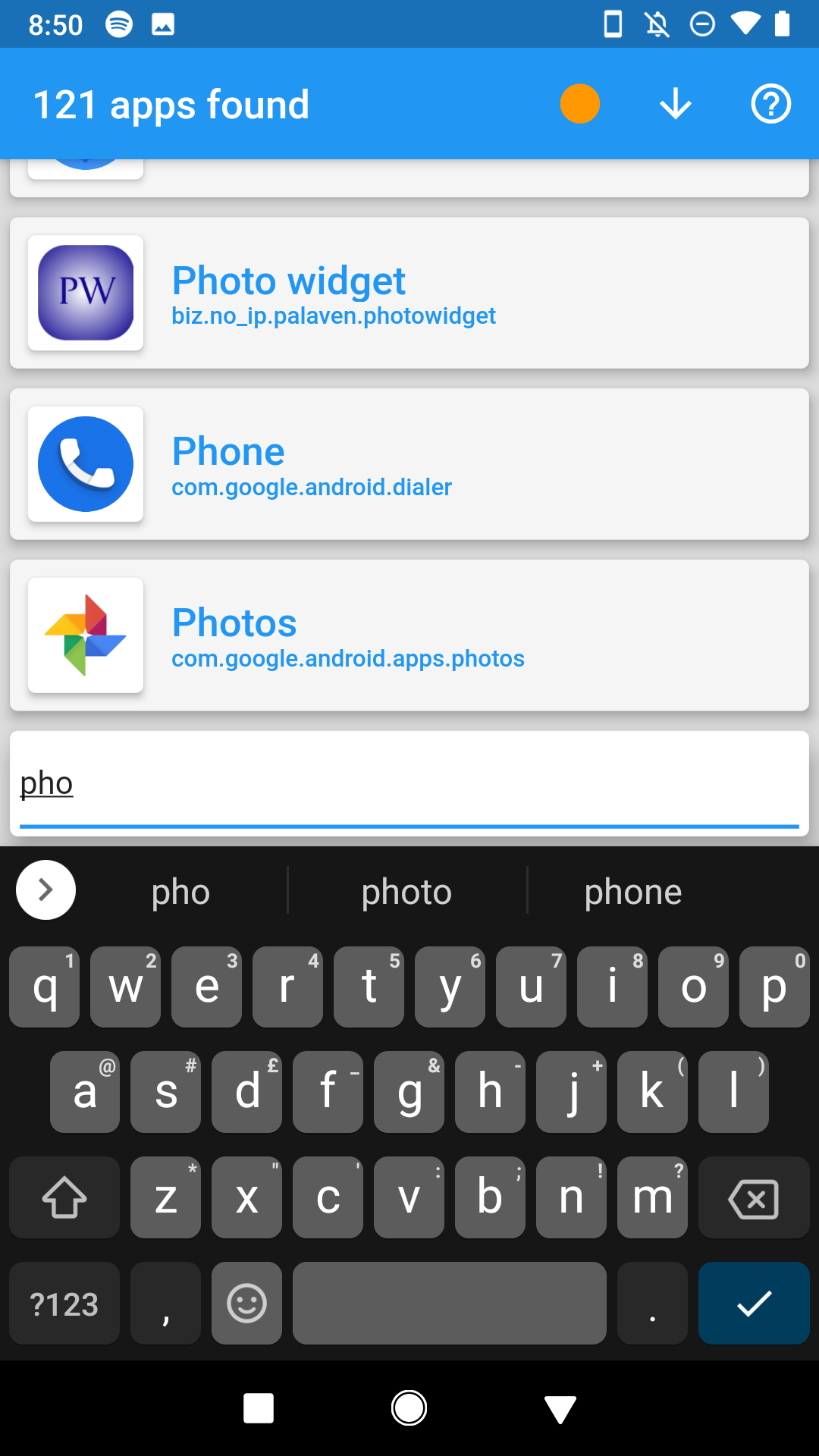
Task: Switch to the ?123 symbols keyboard
Action: coord(64,1304)
